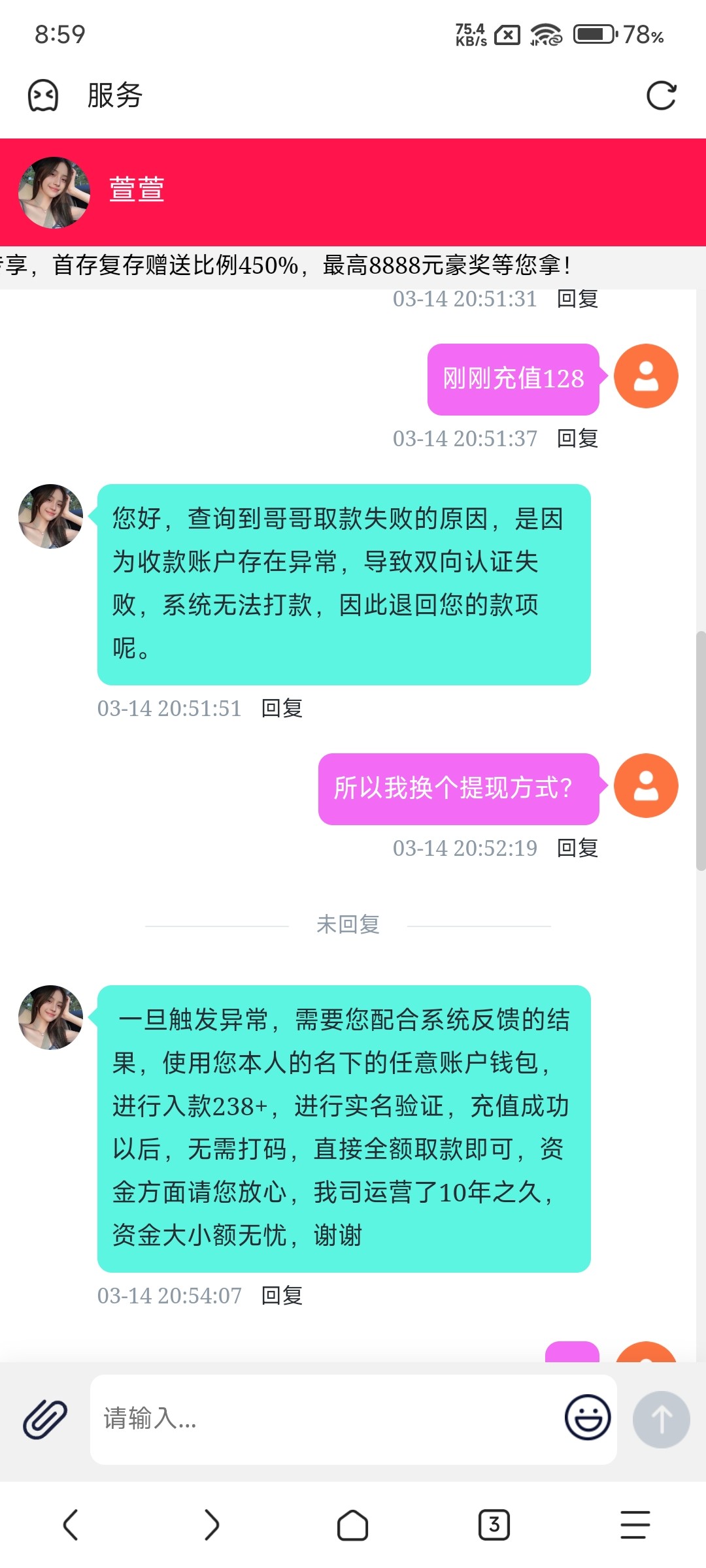
Task: Open the attachment paperclip
Action: (x=45, y=1419)
